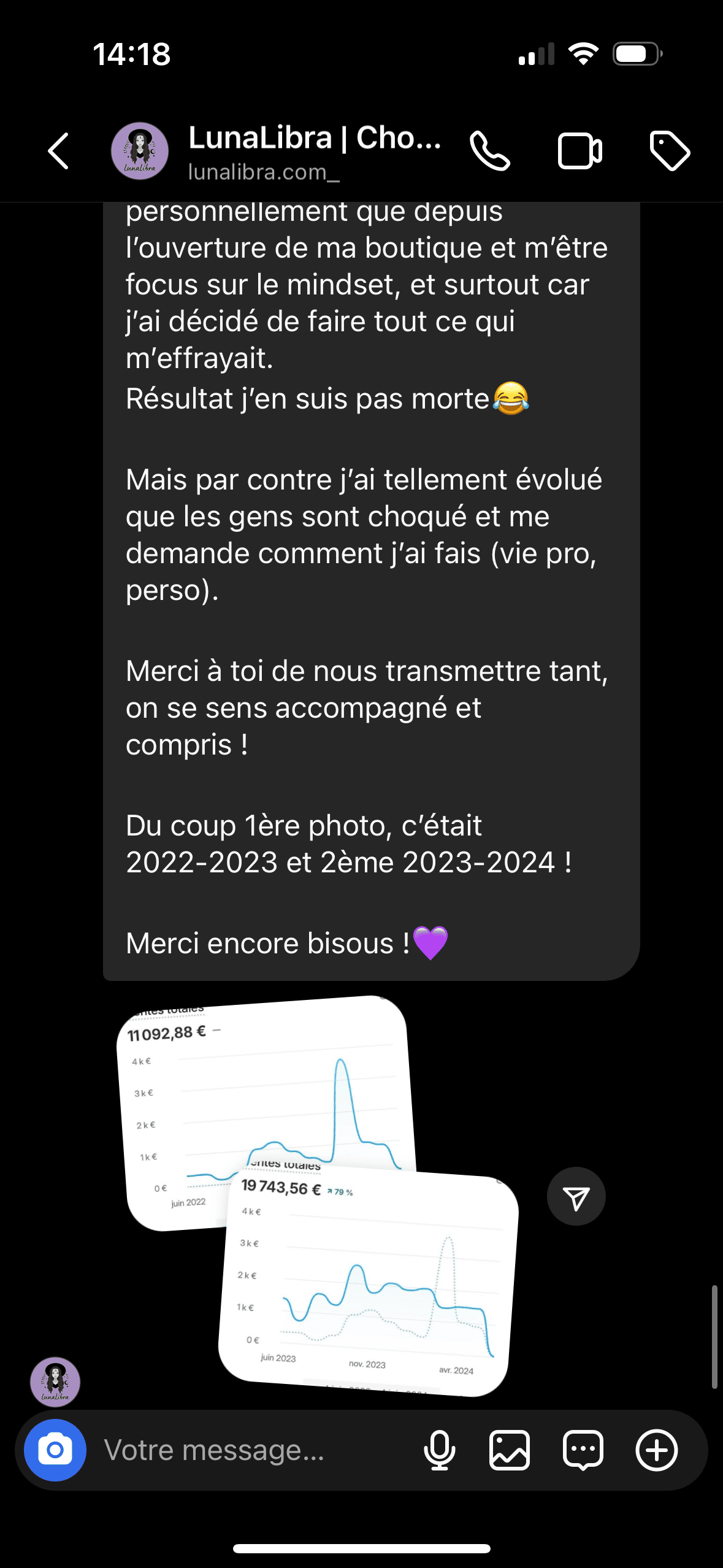Focus the 'Votre message...' text field
The image size is (723, 1568).
[245, 1450]
